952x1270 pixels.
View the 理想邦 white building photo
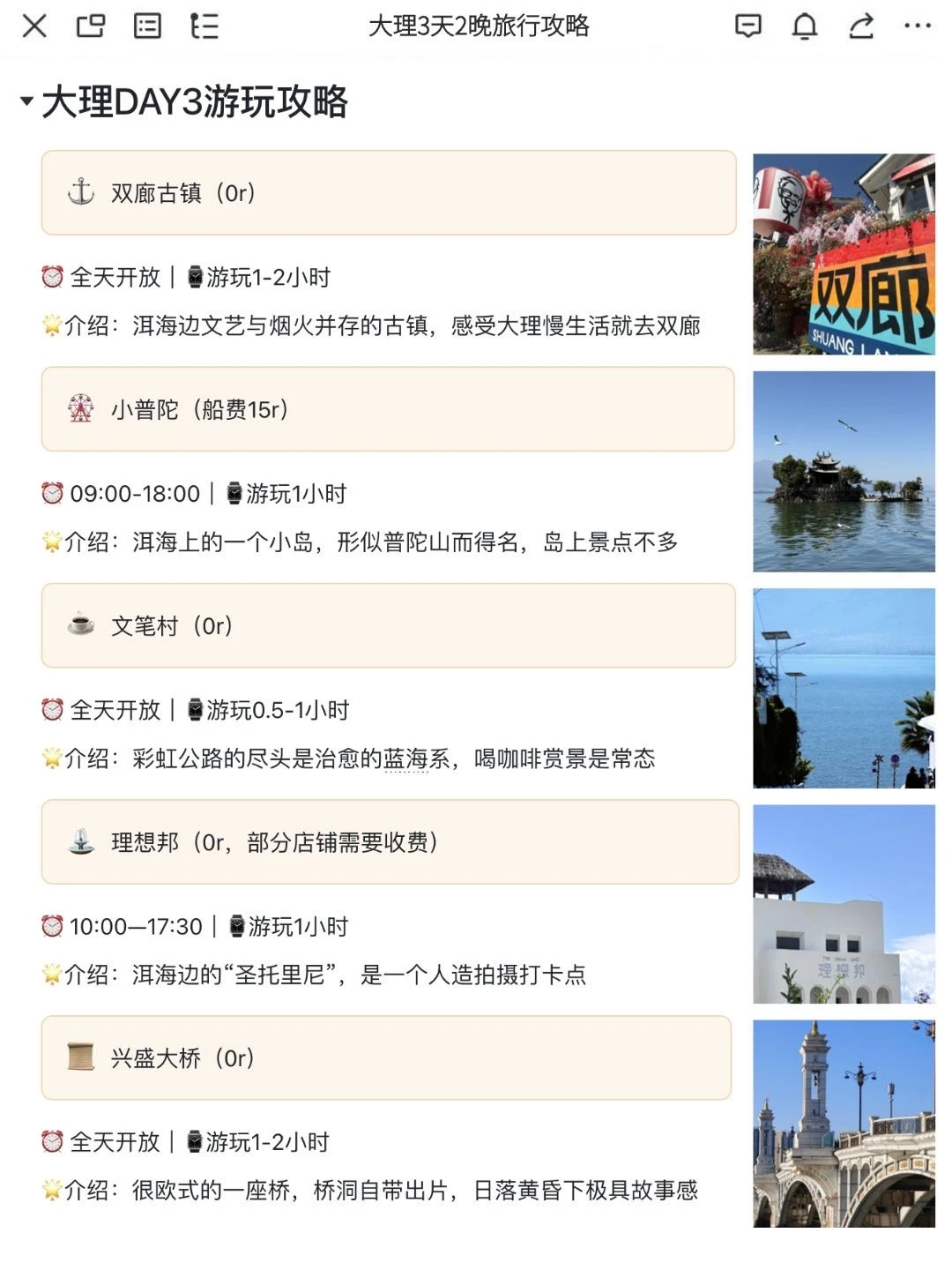[844, 904]
